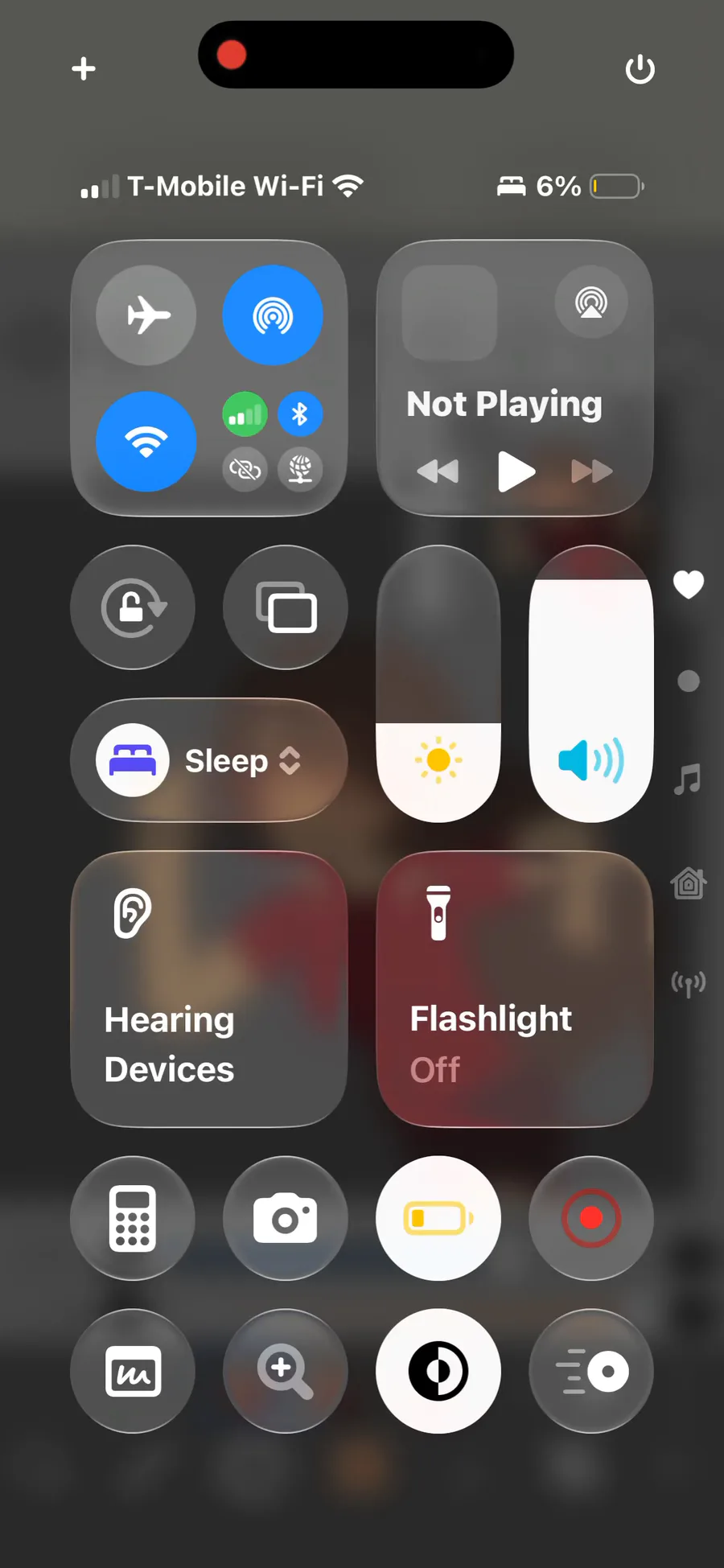724x1568 pixels.
Task: Toggle cellular data
Action: point(245,414)
